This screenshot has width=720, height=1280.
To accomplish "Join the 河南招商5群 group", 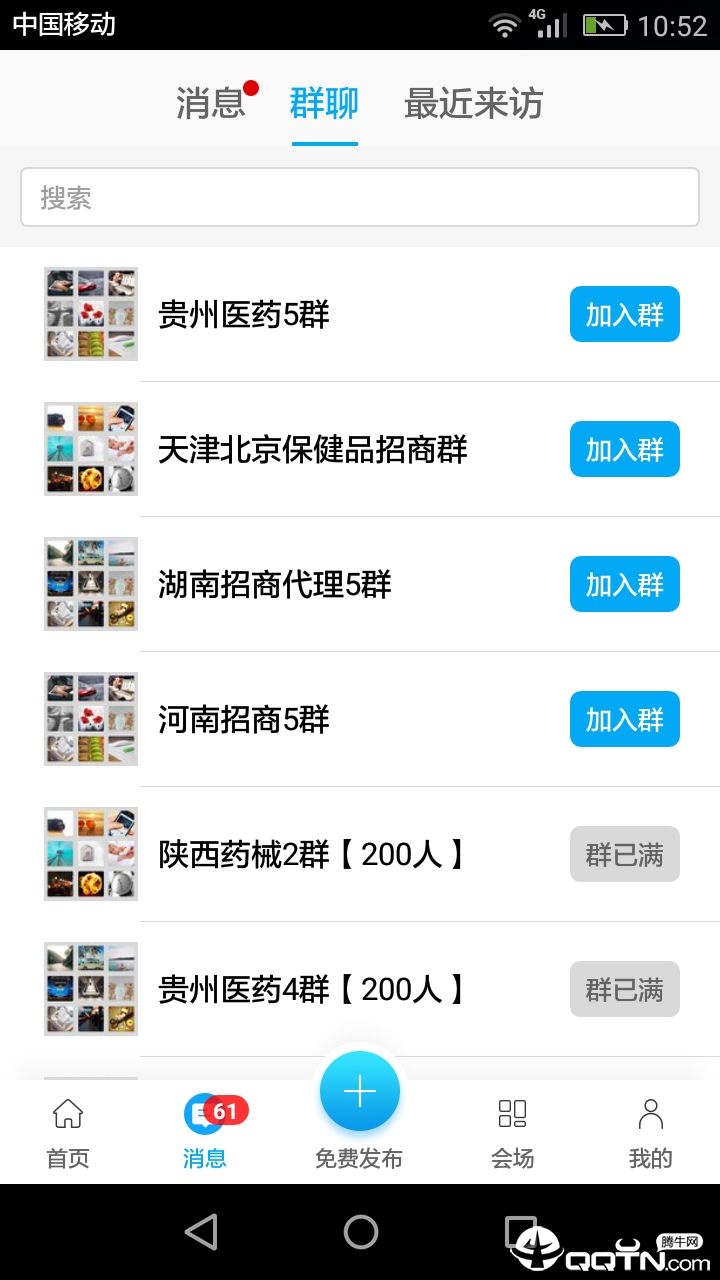I will click(x=624, y=720).
